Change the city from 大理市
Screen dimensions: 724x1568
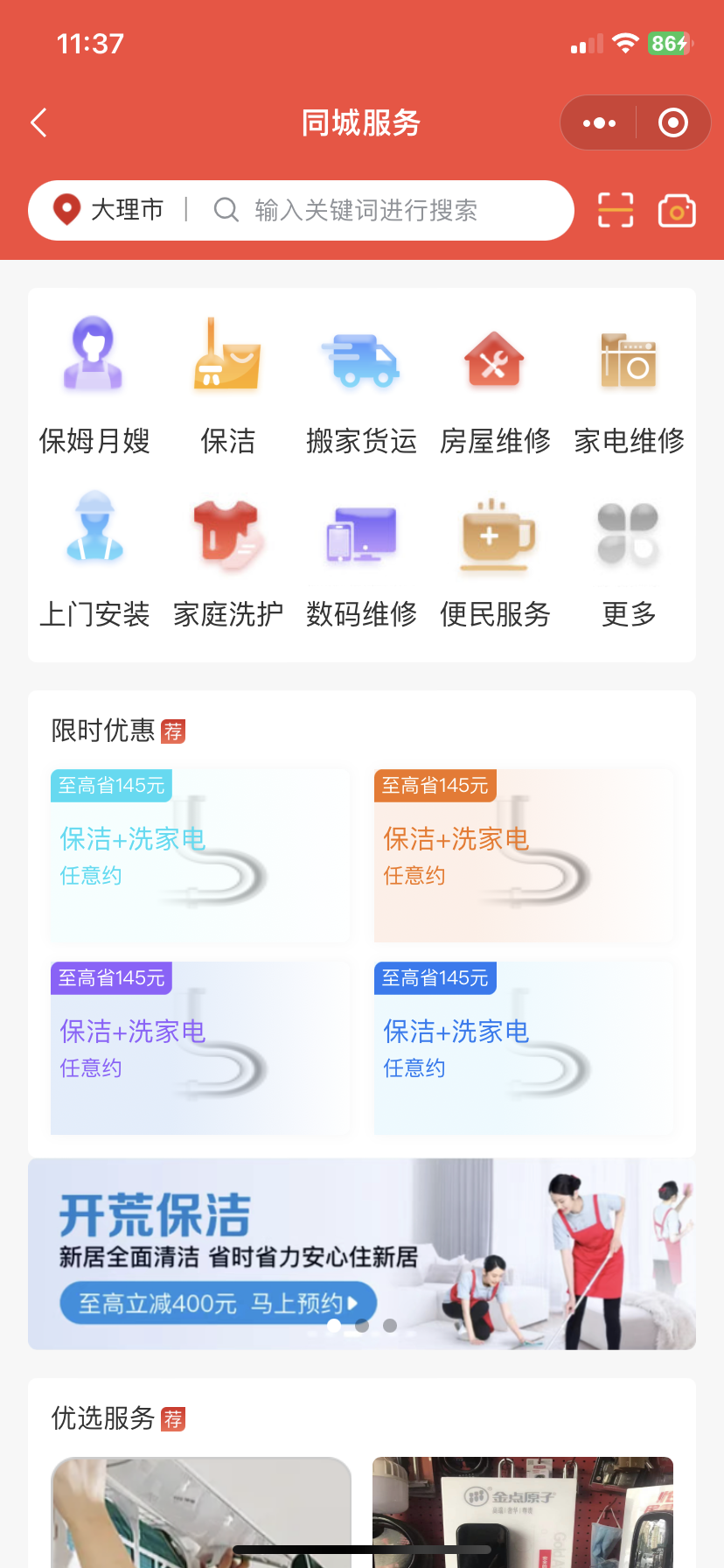coord(109,210)
